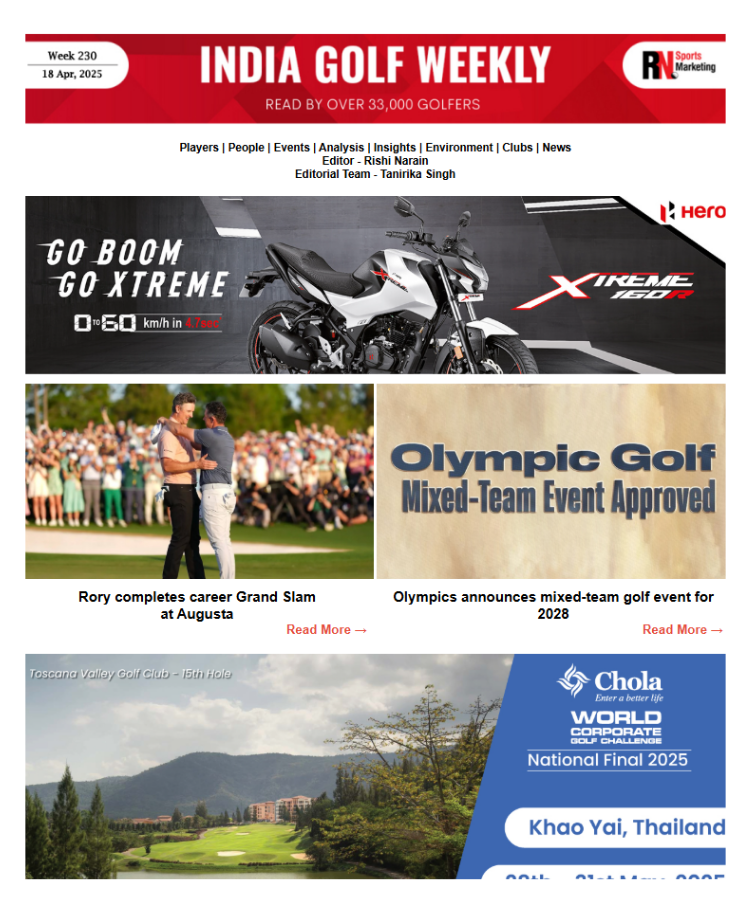The height and width of the screenshot is (911, 751).
Task: Open the Chola World Corporate Golf Challenge banner
Action: tap(375, 766)
